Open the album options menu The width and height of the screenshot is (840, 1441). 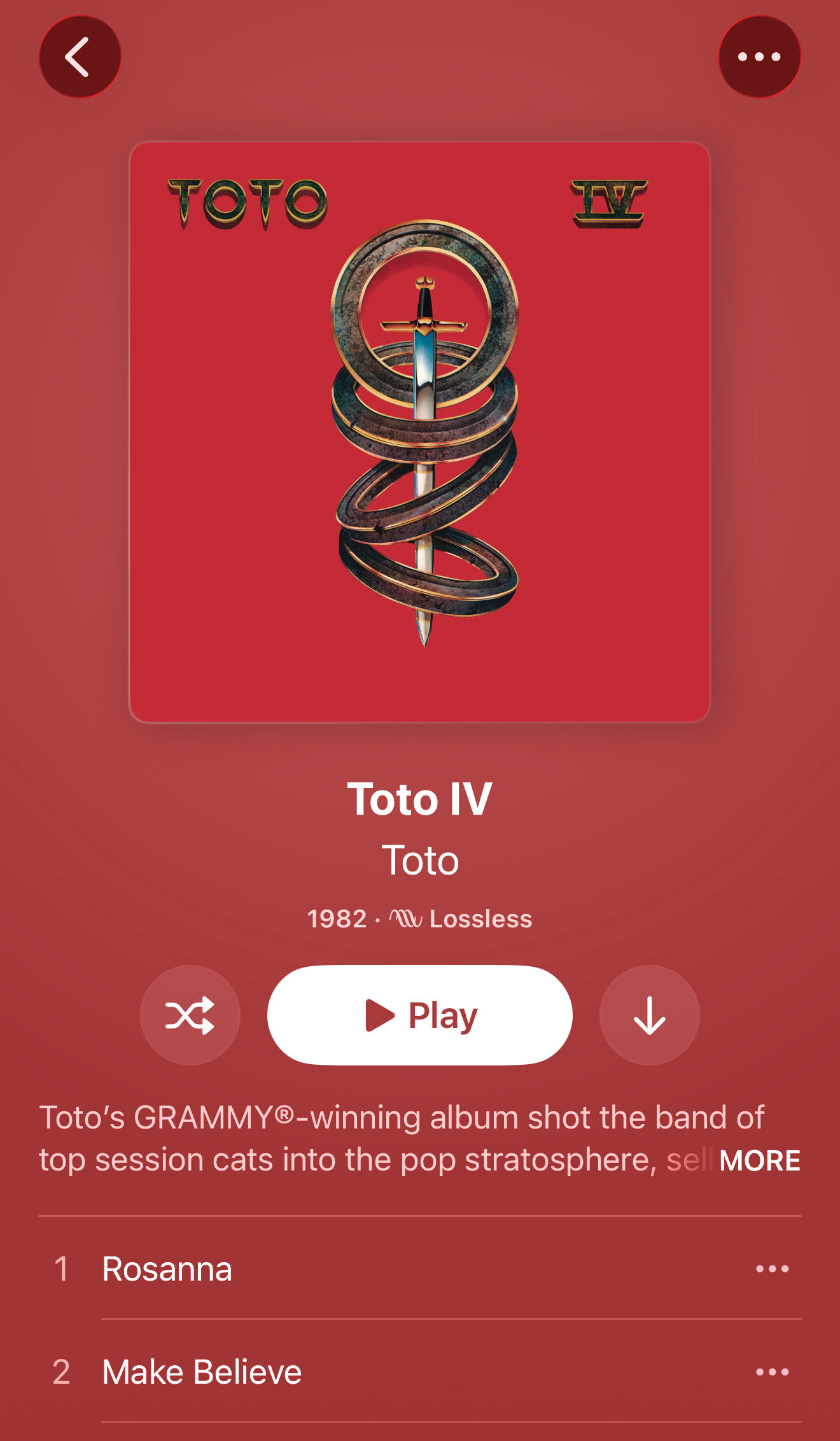pyautogui.click(x=759, y=57)
